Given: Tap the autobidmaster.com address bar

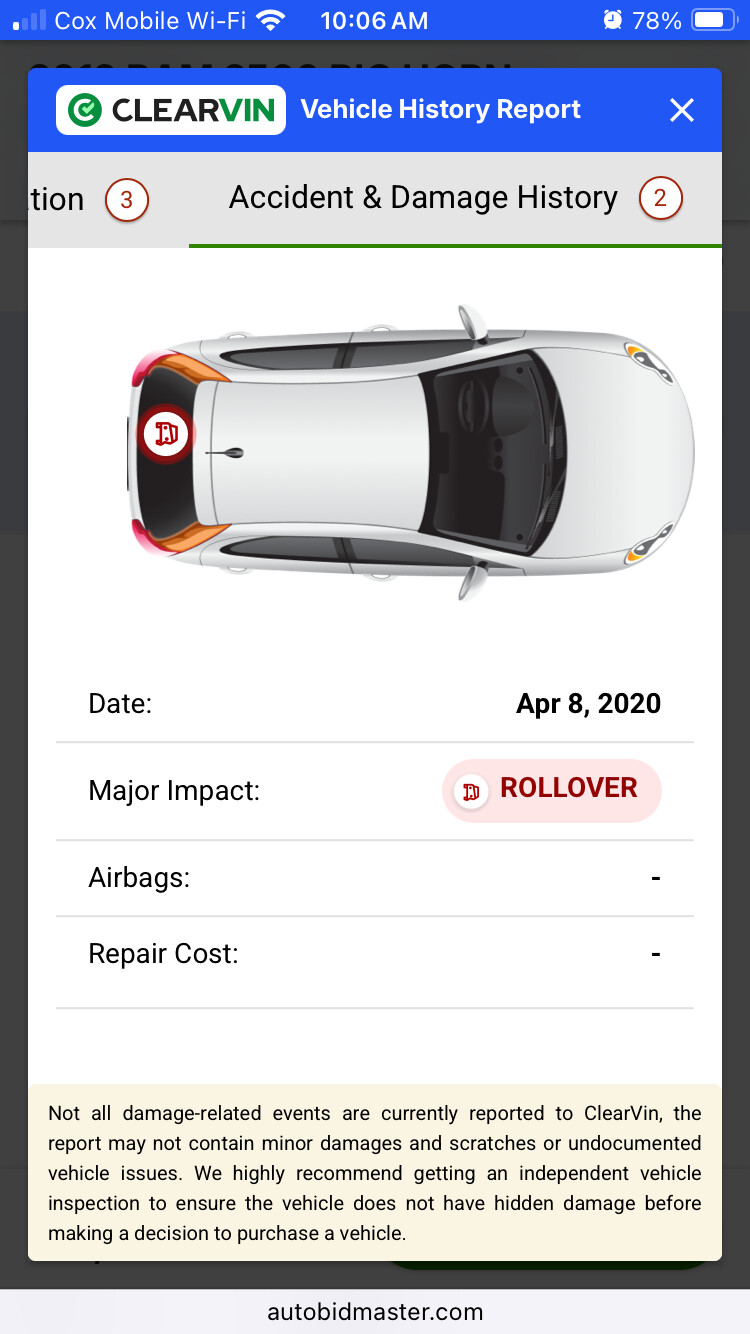Looking at the screenshot, I should 375,1311.
